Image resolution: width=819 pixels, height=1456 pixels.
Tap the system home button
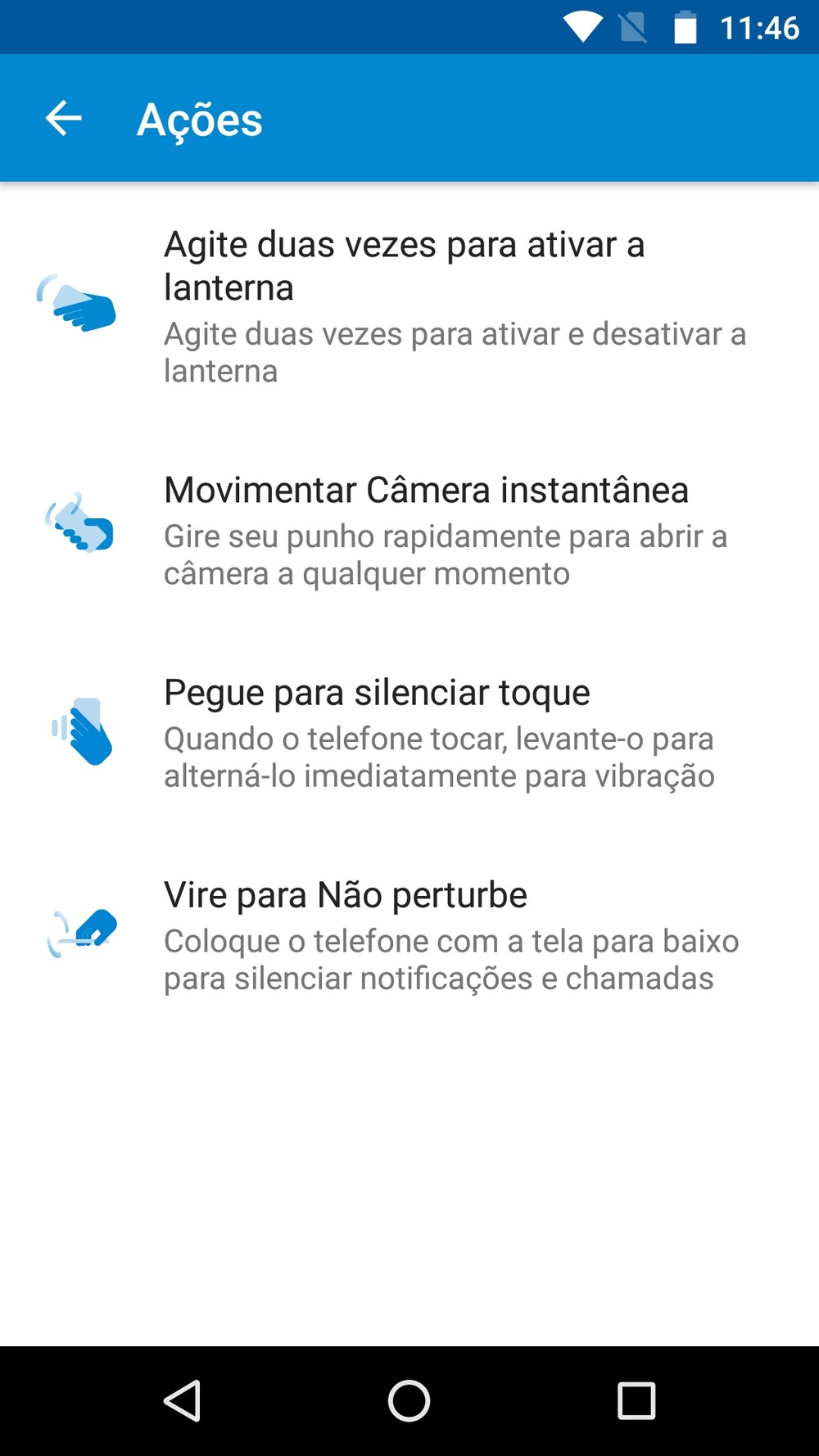click(409, 1400)
